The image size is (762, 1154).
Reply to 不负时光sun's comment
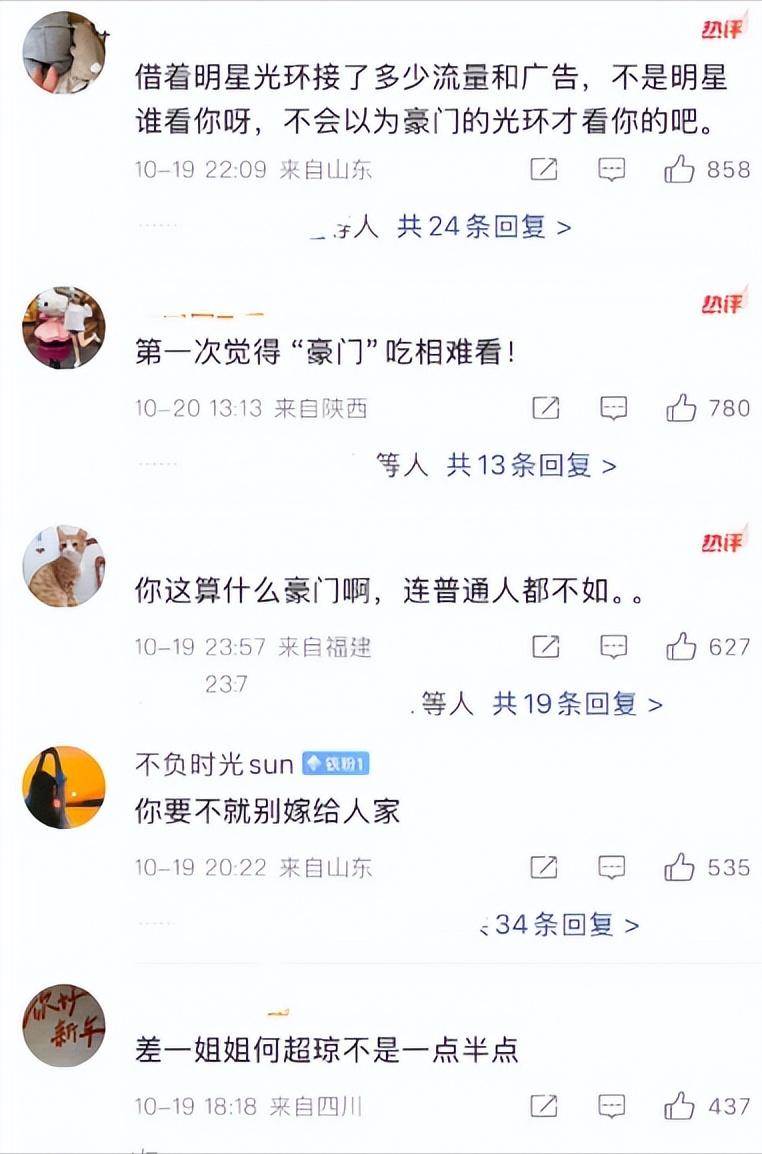[611, 867]
